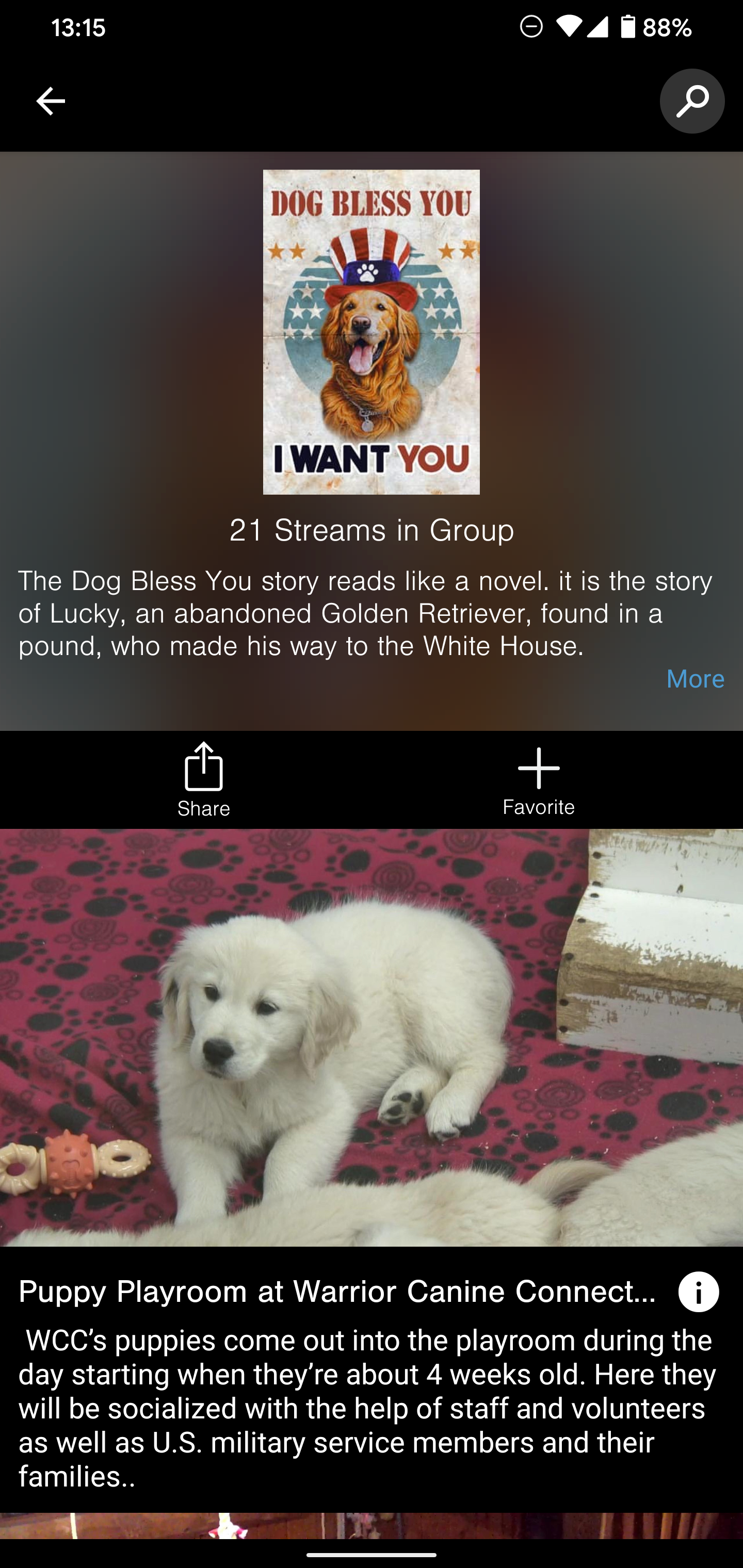Open stream info via the circled i icon
Image resolution: width=743 pixels, height=1568 pixels.
[x=699, y=1291]
